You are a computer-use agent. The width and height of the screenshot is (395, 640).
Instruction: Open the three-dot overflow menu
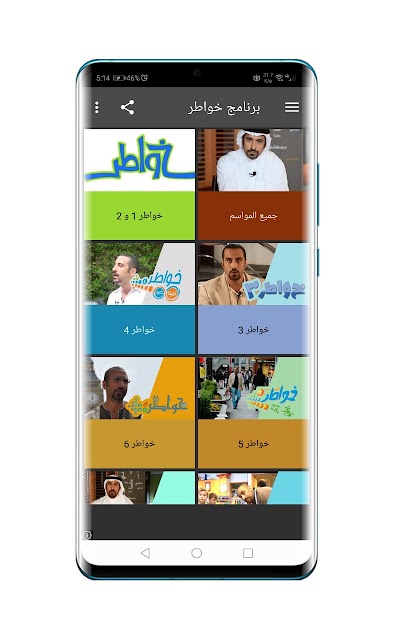[x=97, y=107]
